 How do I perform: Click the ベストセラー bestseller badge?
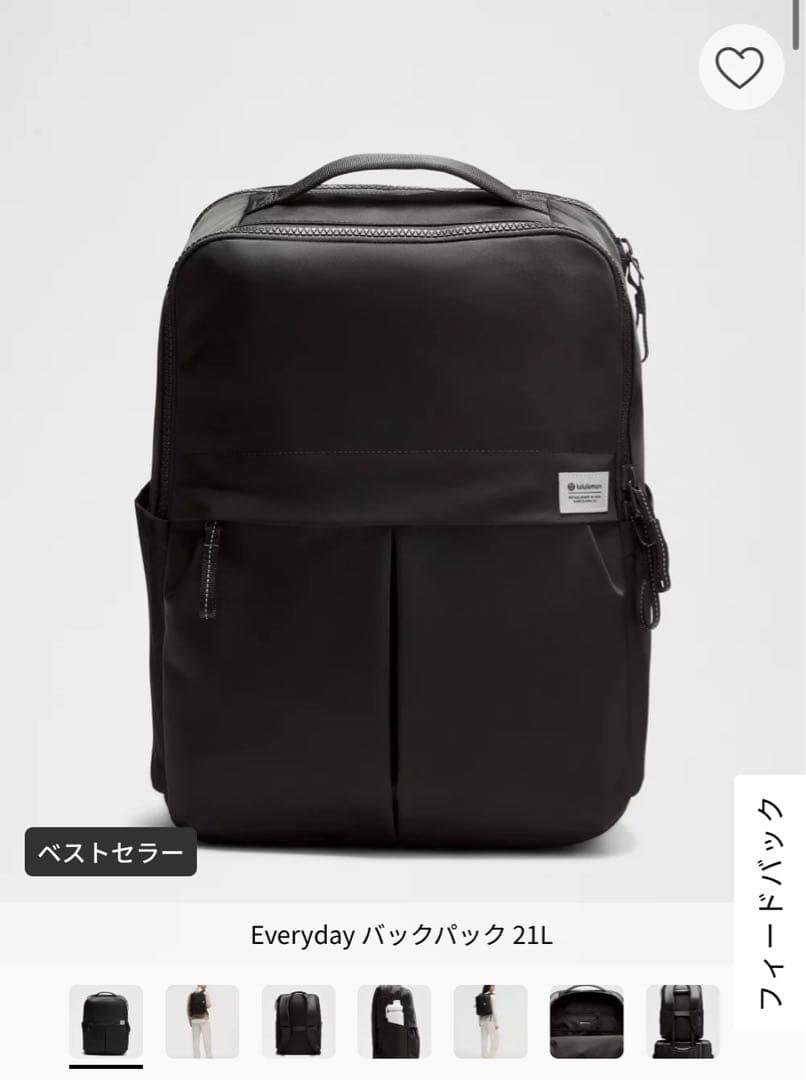[109, 853]
